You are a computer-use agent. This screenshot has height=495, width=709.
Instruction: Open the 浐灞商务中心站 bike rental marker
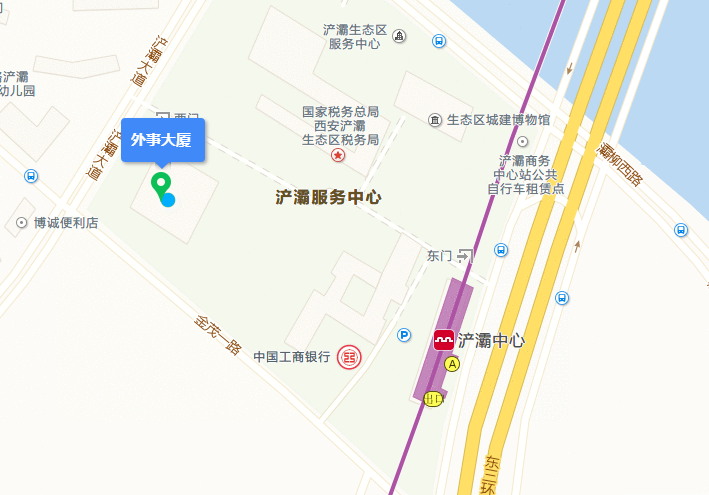click(521, 141)
